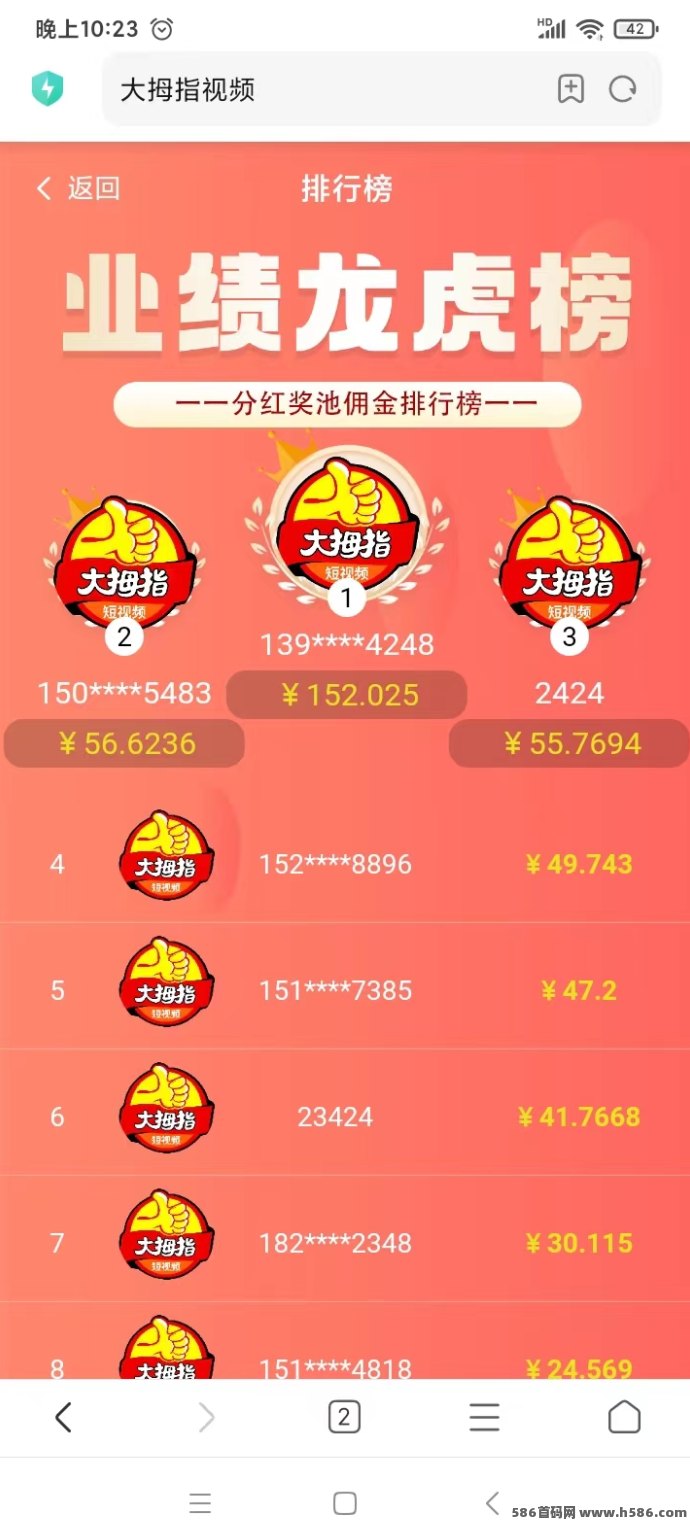The height and width of the screenshot is (1526, 690).
Task: Tap the 返回 back button
Action: [78, 188]
